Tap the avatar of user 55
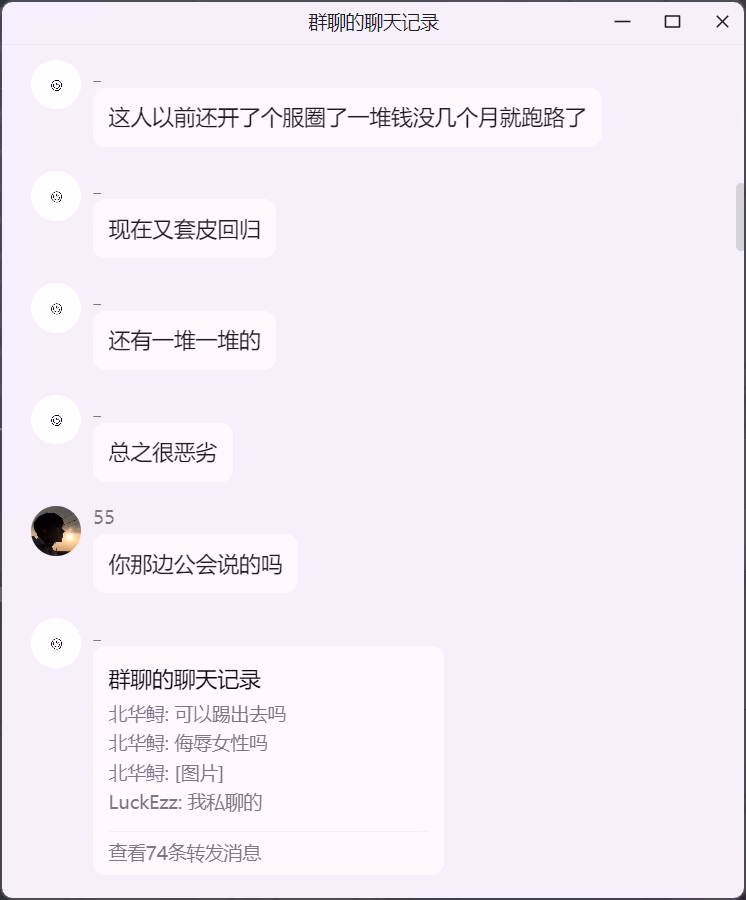The height and width of the screenshot is (900, 746). coord(56,531)
